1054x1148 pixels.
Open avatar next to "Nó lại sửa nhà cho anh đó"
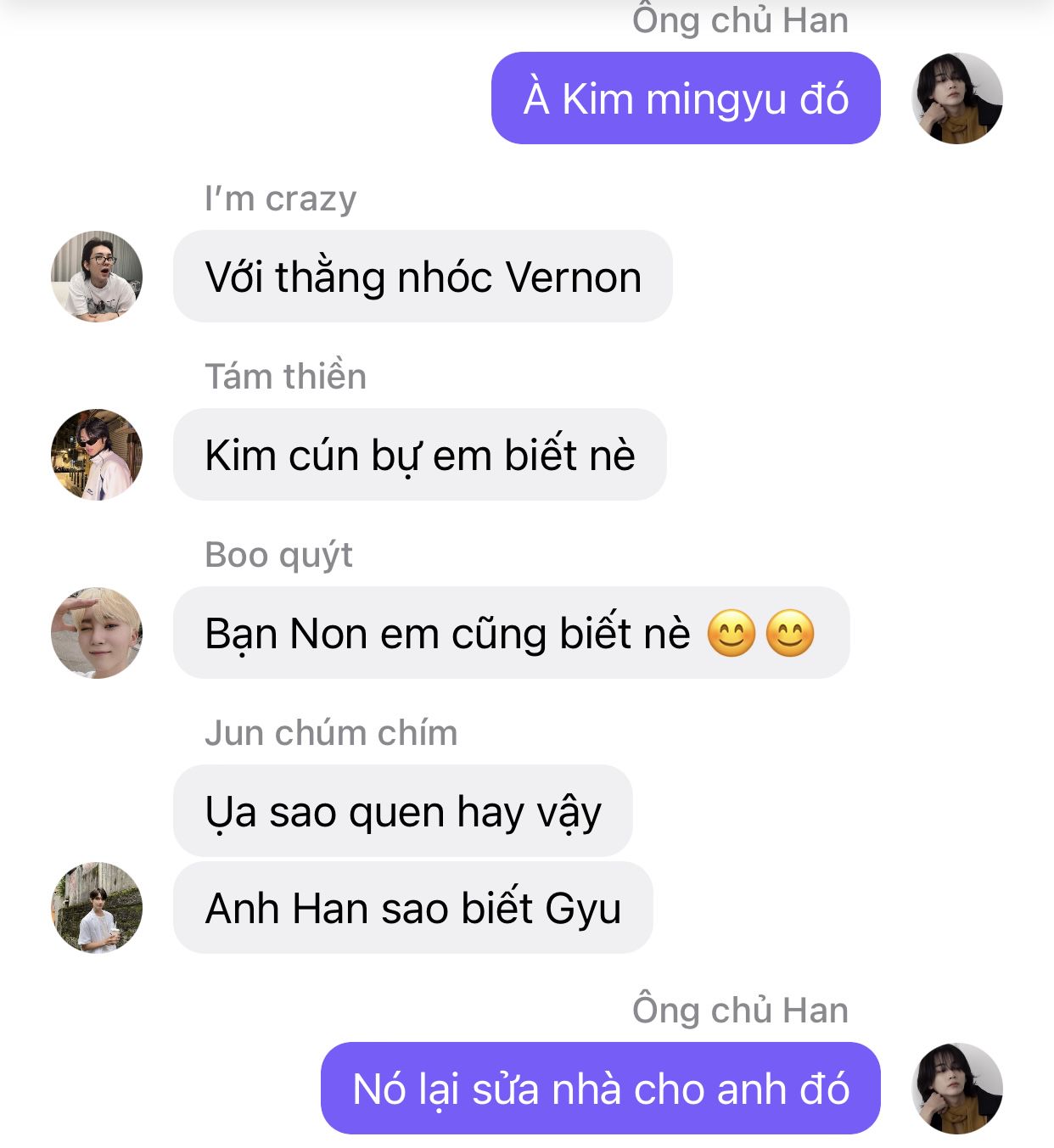[957, 1089]
